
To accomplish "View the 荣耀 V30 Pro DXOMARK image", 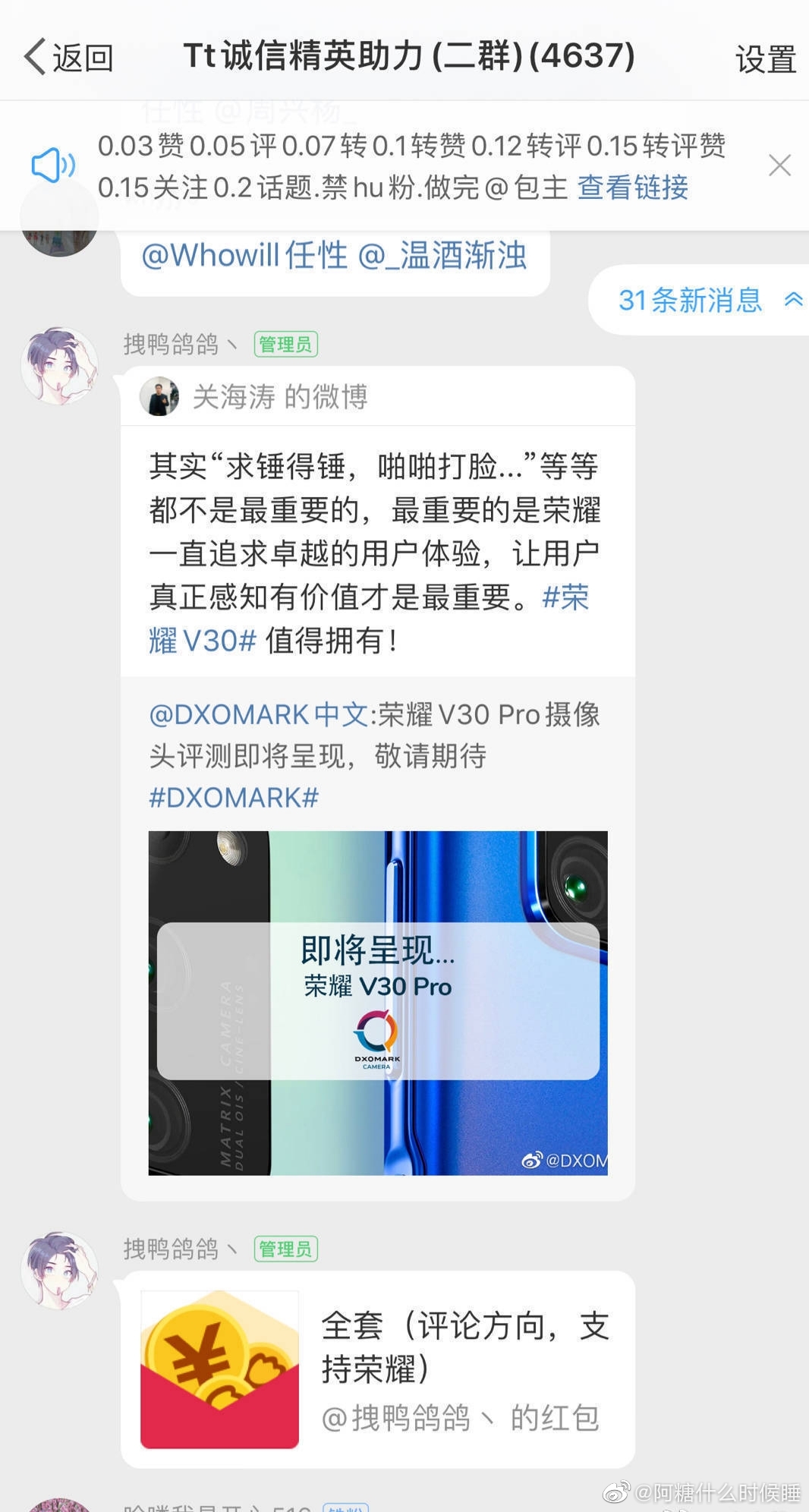I will [378, 1003].
